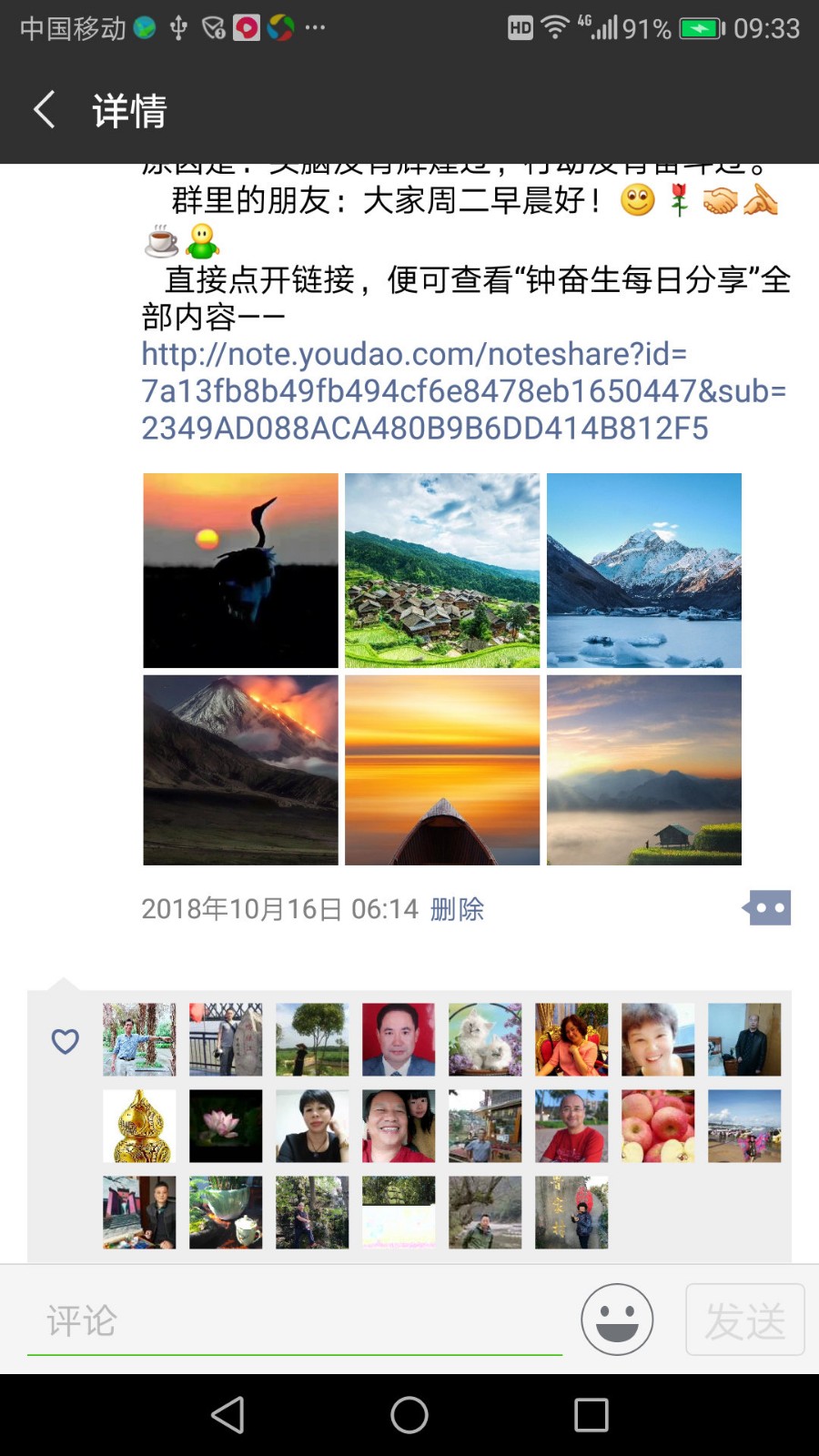
Task: Open the like and comment bubble menu
Action: tap(767, 908)
